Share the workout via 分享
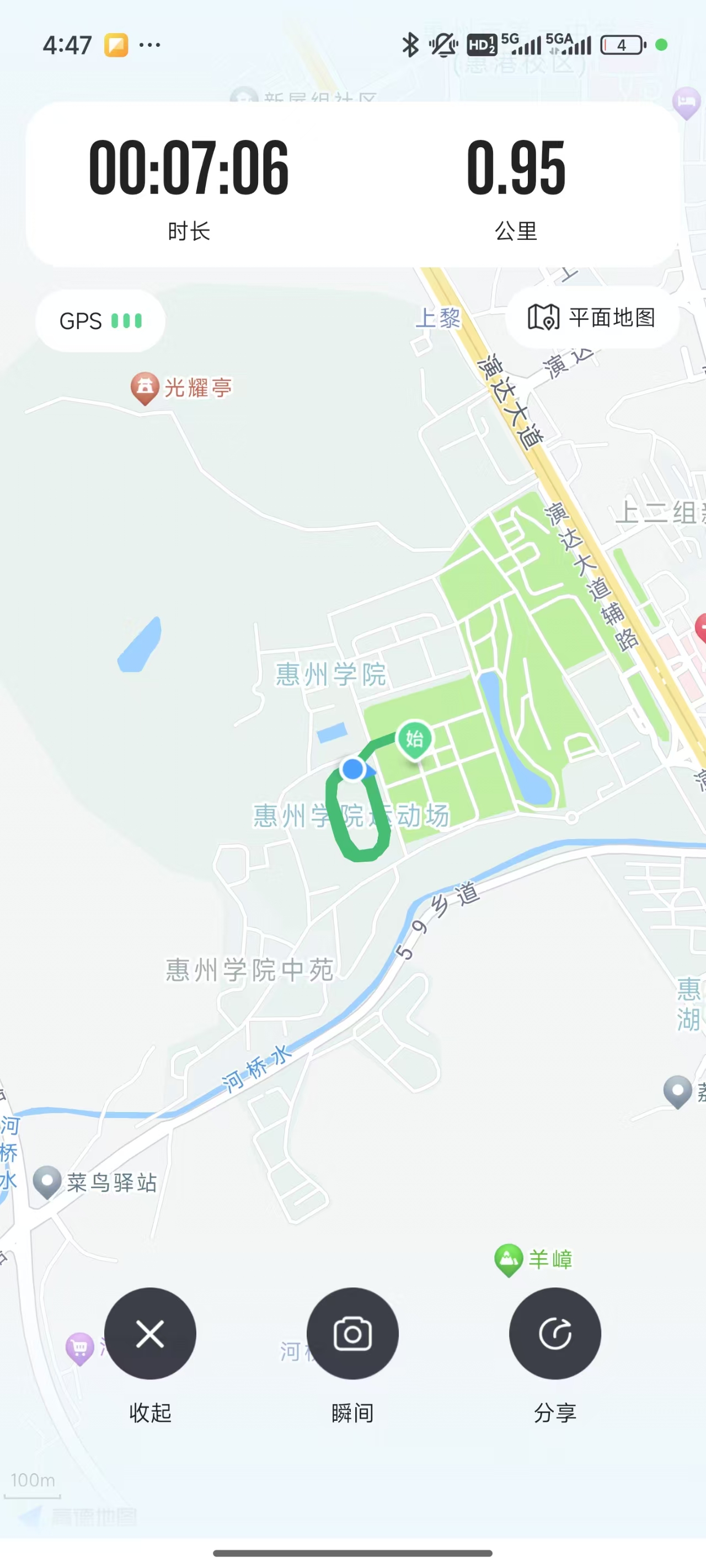This screenshot has height=1568, width=706. click(x=554, y=1333)
